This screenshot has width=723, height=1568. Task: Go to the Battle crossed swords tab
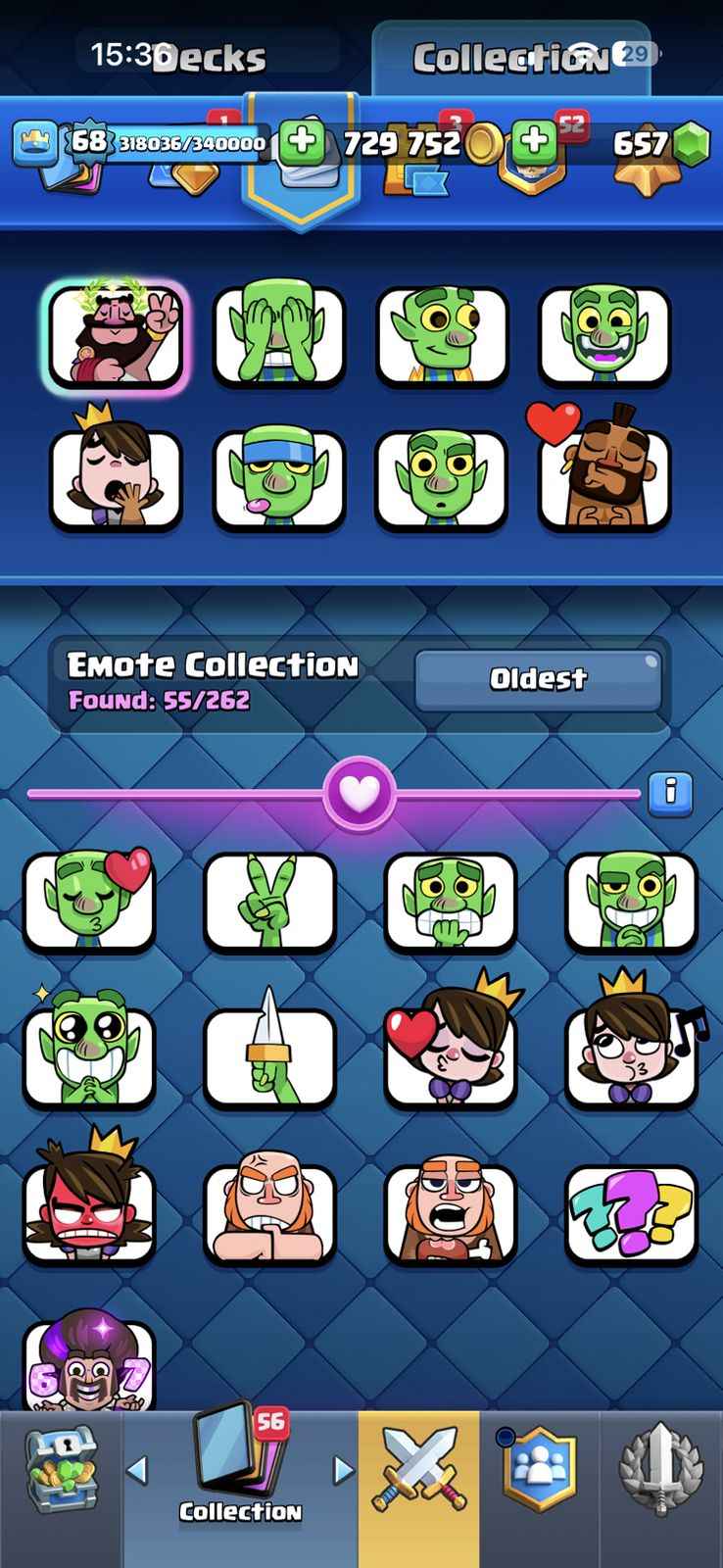pos(418,1490)
